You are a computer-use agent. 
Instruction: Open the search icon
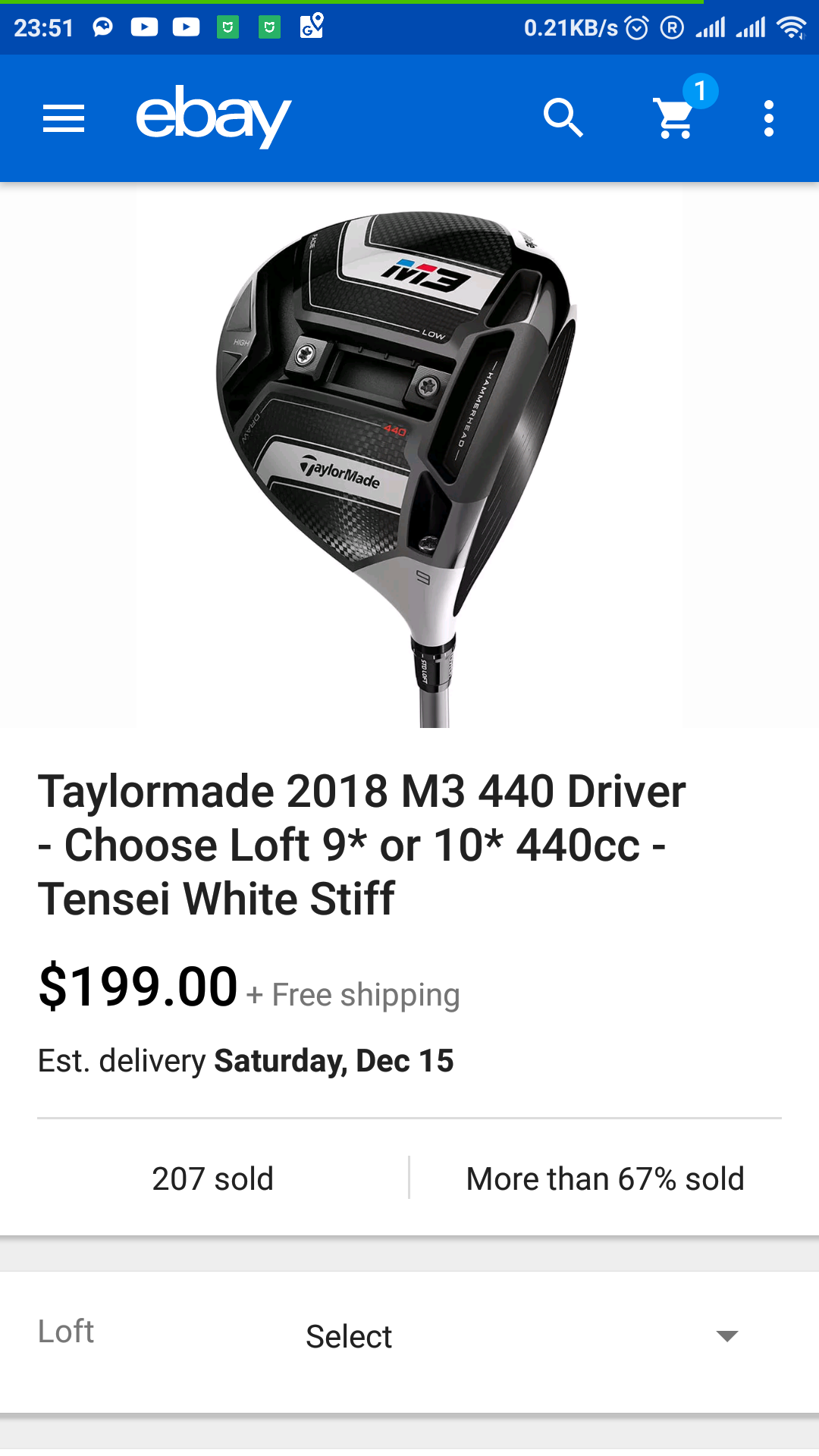click(563, 118)
